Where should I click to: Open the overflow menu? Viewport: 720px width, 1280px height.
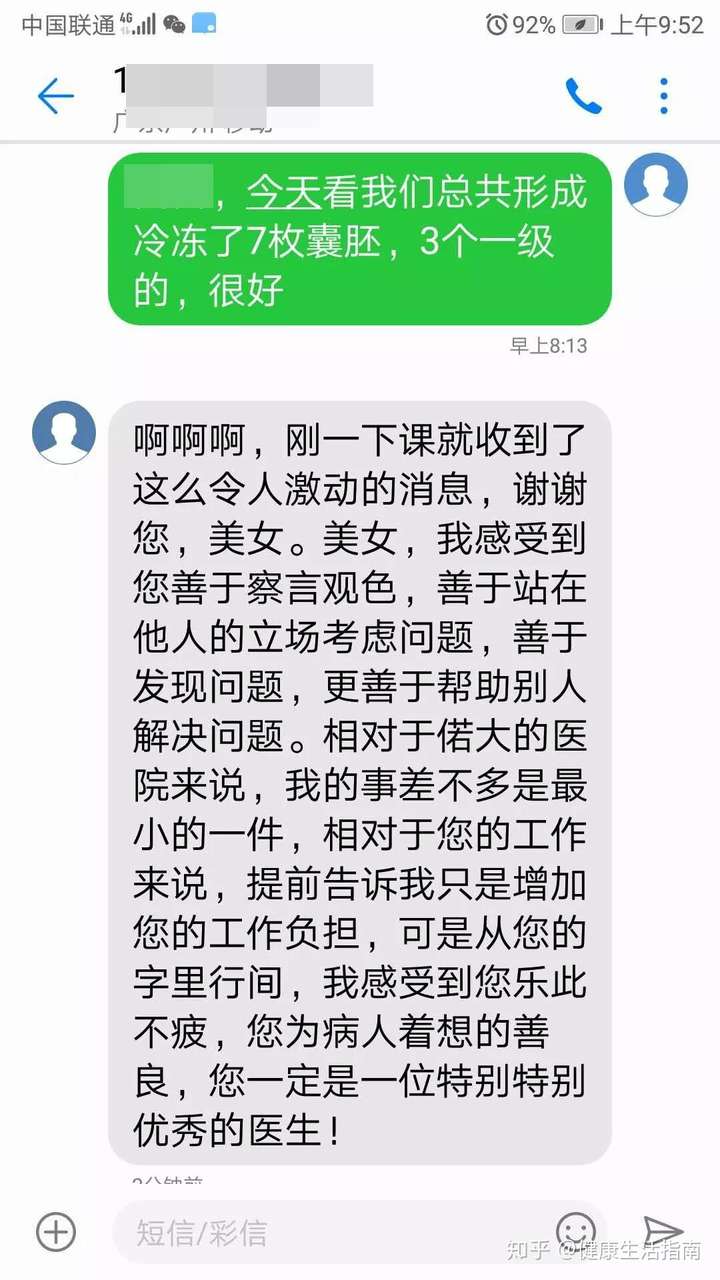(663, 96)
